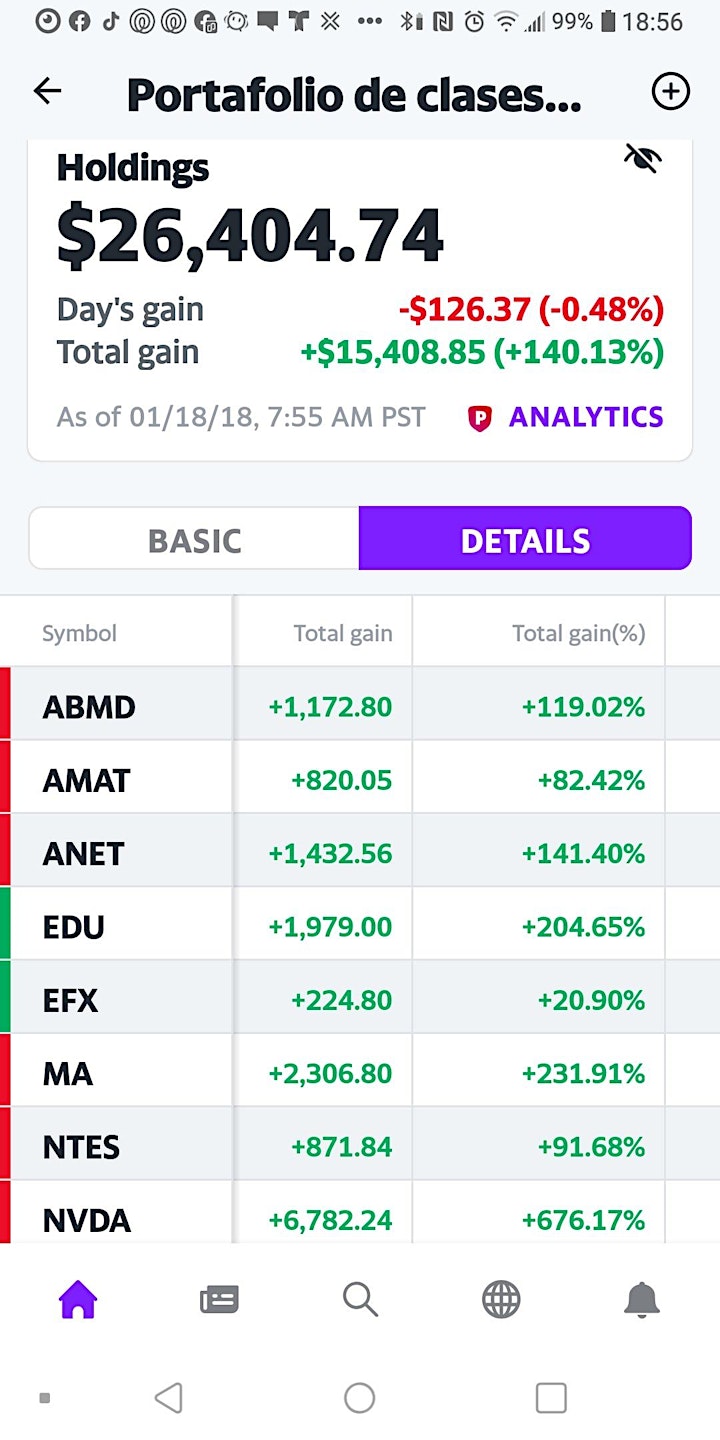Sort by the Total gain column header

343,633
